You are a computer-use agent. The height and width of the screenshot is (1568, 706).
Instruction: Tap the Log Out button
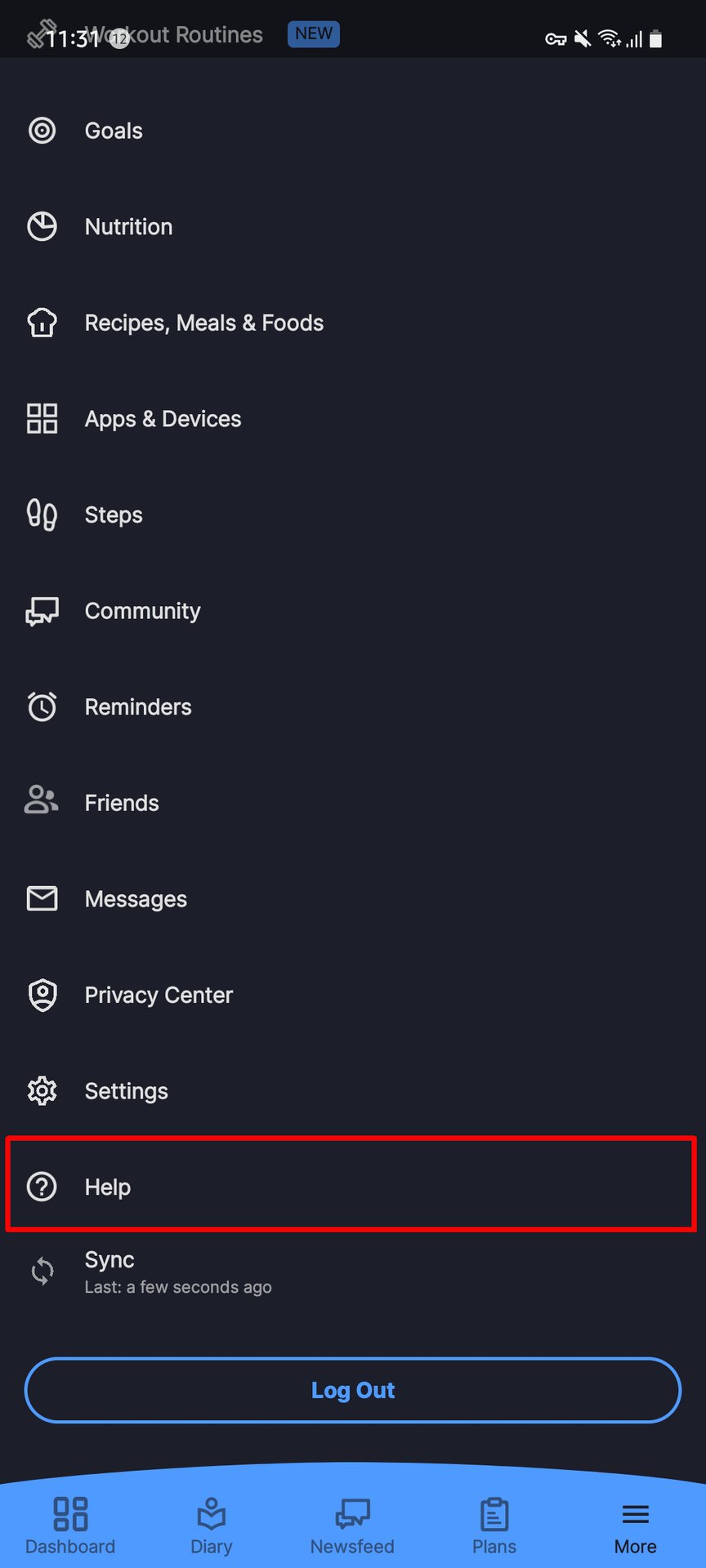pyautogui.click(x=353, y=1390)
